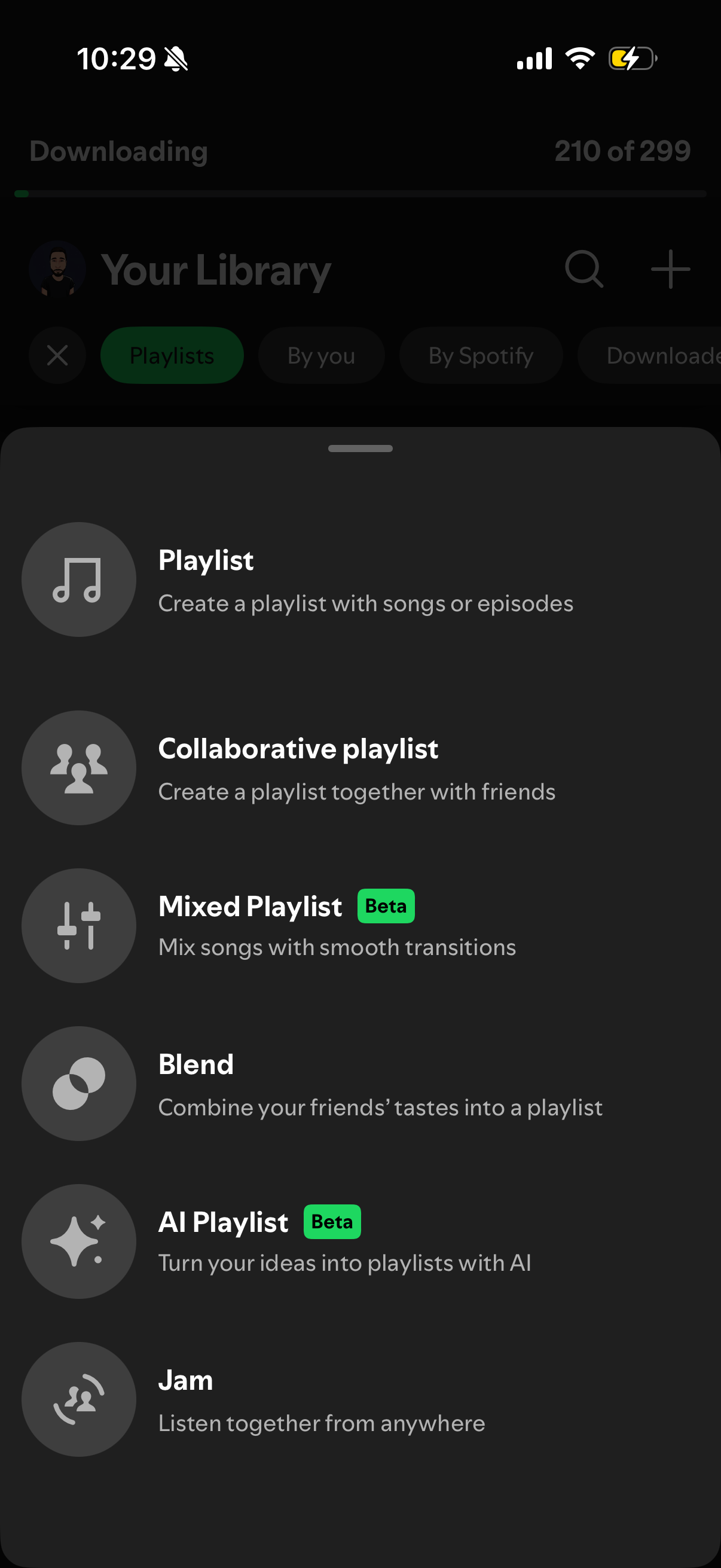Select the By Spotify filter chip
721x1568 pixels.
pyautogui.click(x=480, y=355)
